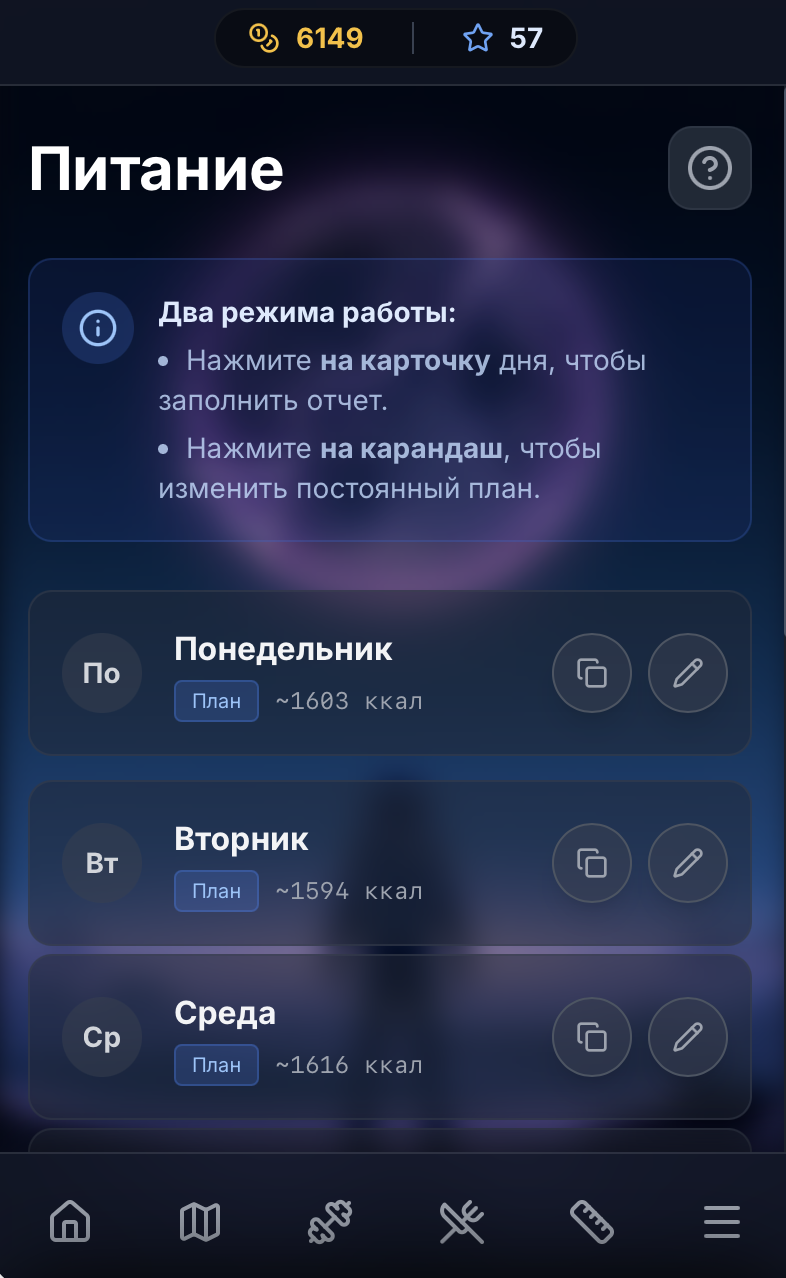Open the hamburger menu in bottom bar
Viewport: 786px width, 1278px height.
click(721, 1221)
